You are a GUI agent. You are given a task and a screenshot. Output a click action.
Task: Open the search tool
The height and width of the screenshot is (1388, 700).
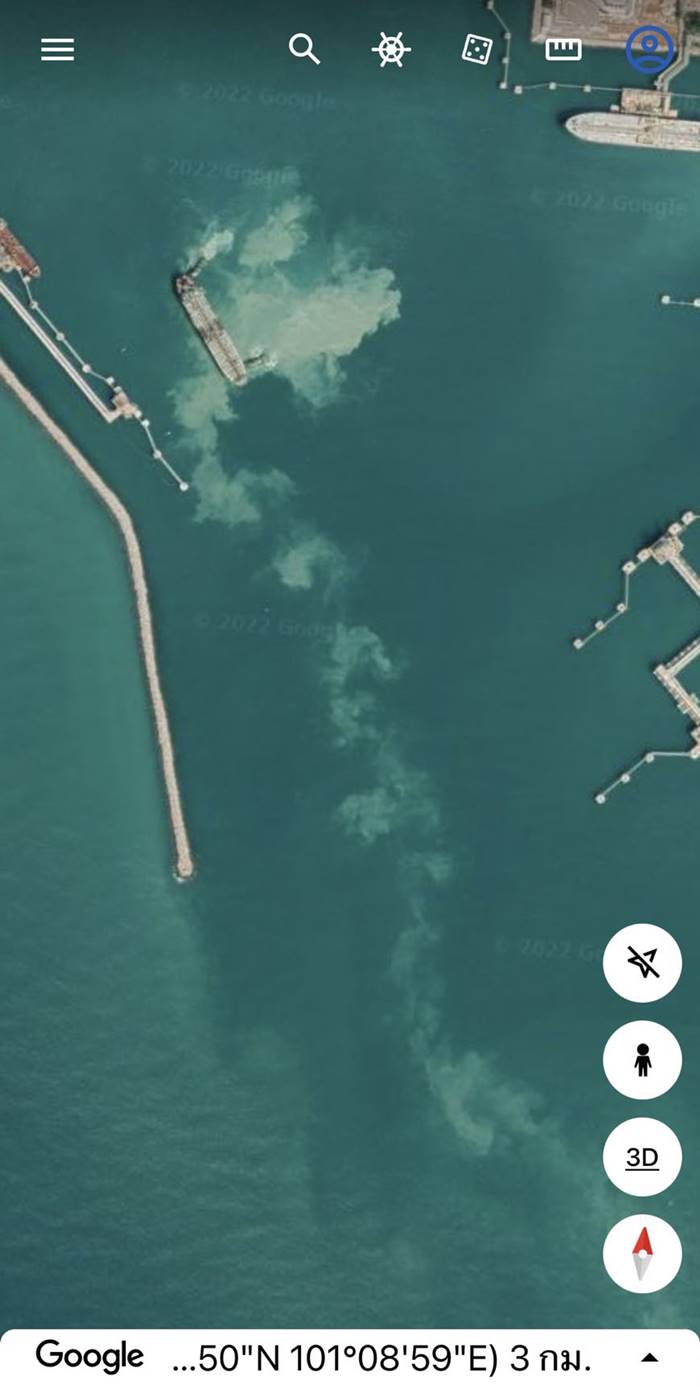pyautogui.click(x=304, y=48)
